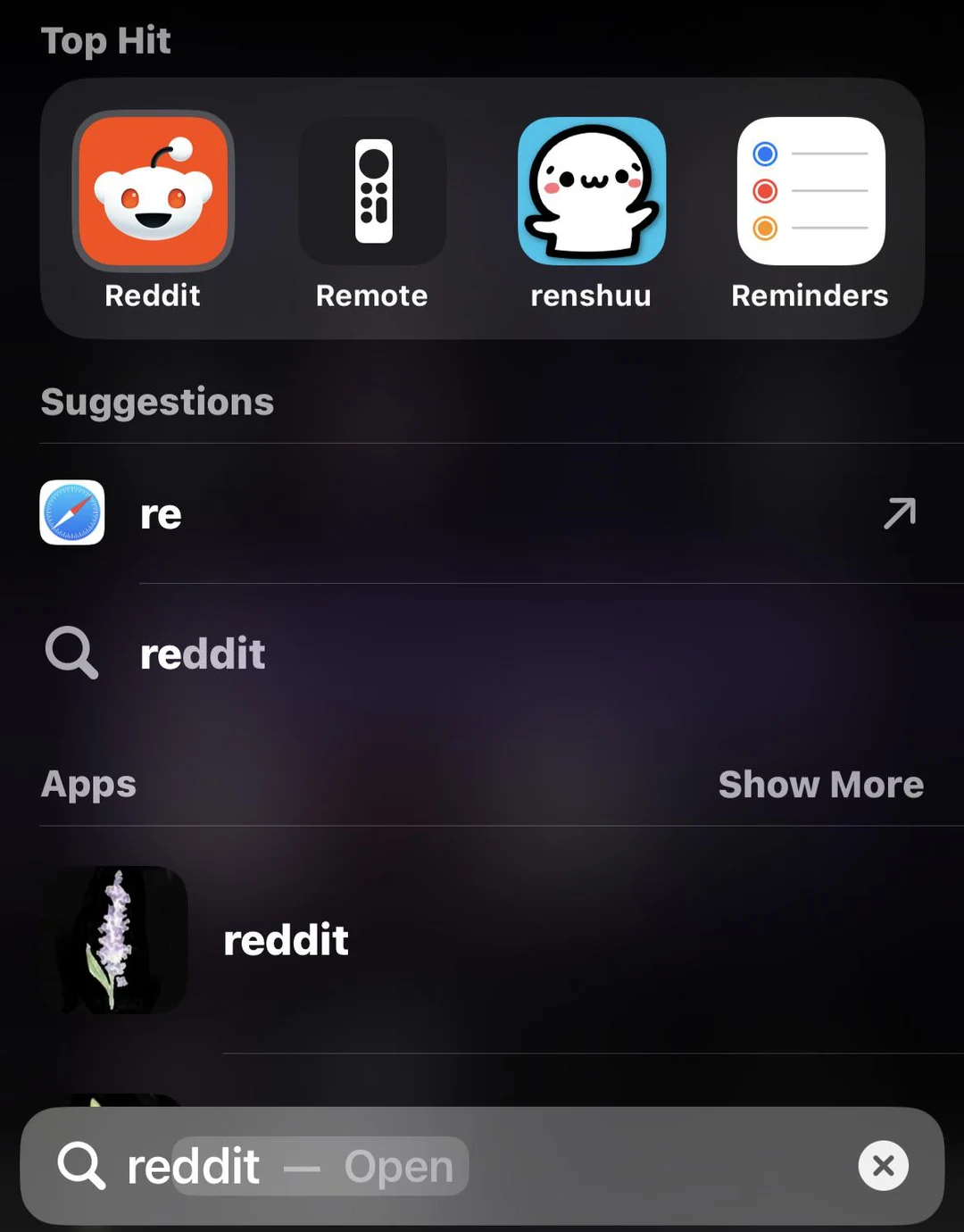Tap the diagonal arrow for the Safari suggestion
This screenshot has width=964, height=1232.
tap(898, 513)
